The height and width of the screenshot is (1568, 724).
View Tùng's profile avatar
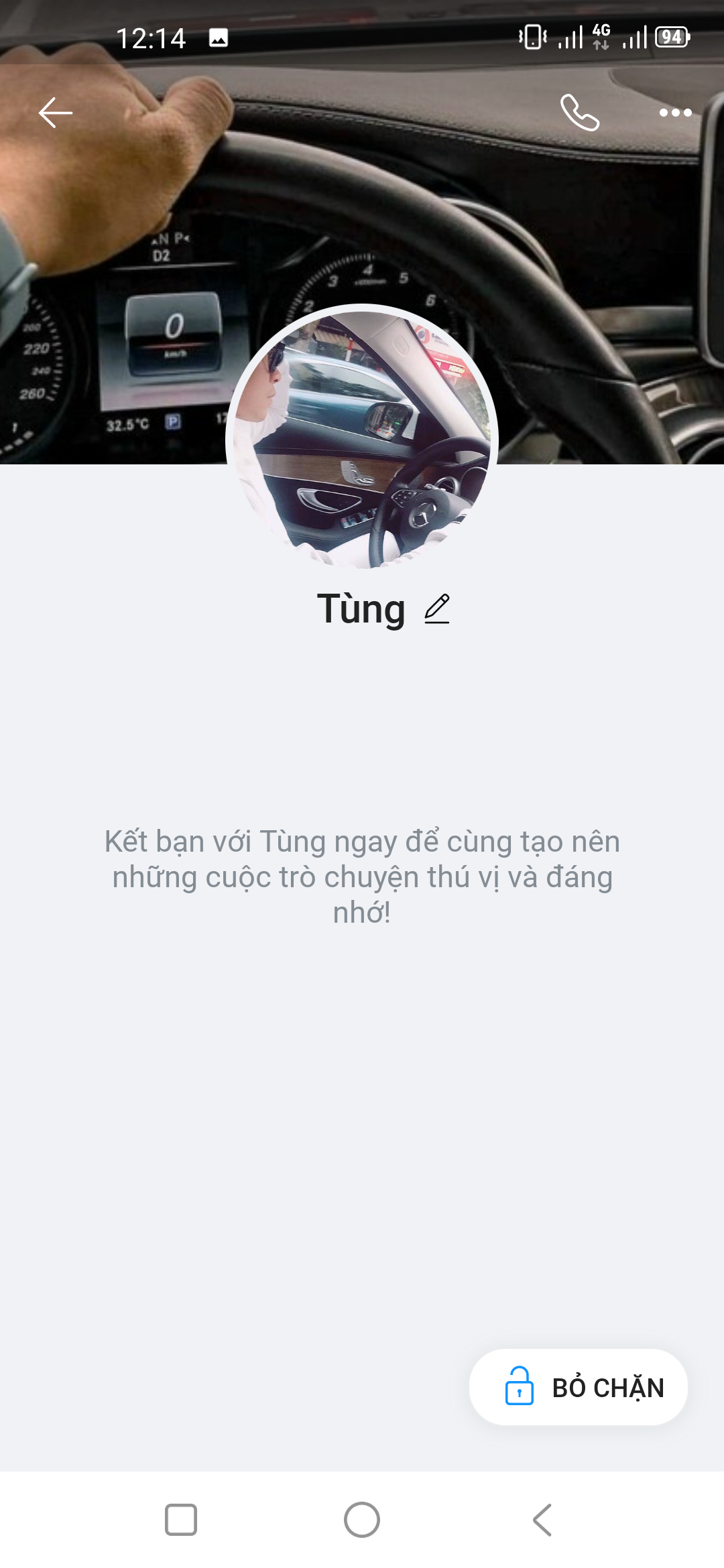coord(362,437)
